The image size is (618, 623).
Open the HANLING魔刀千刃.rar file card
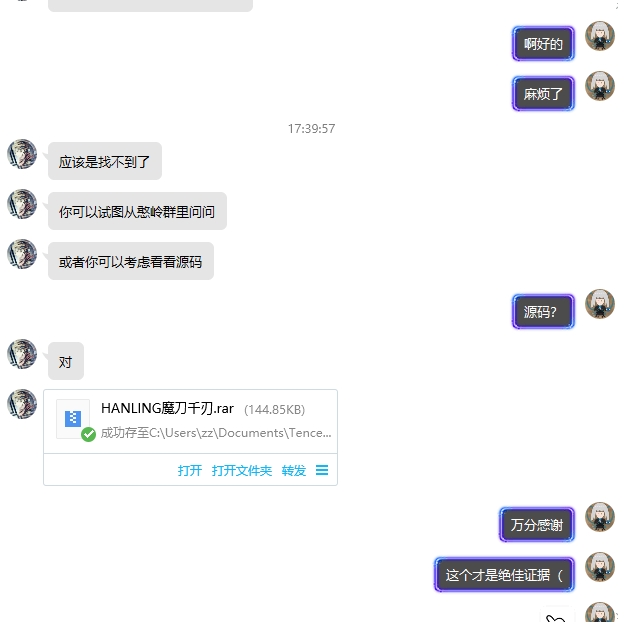190,420
